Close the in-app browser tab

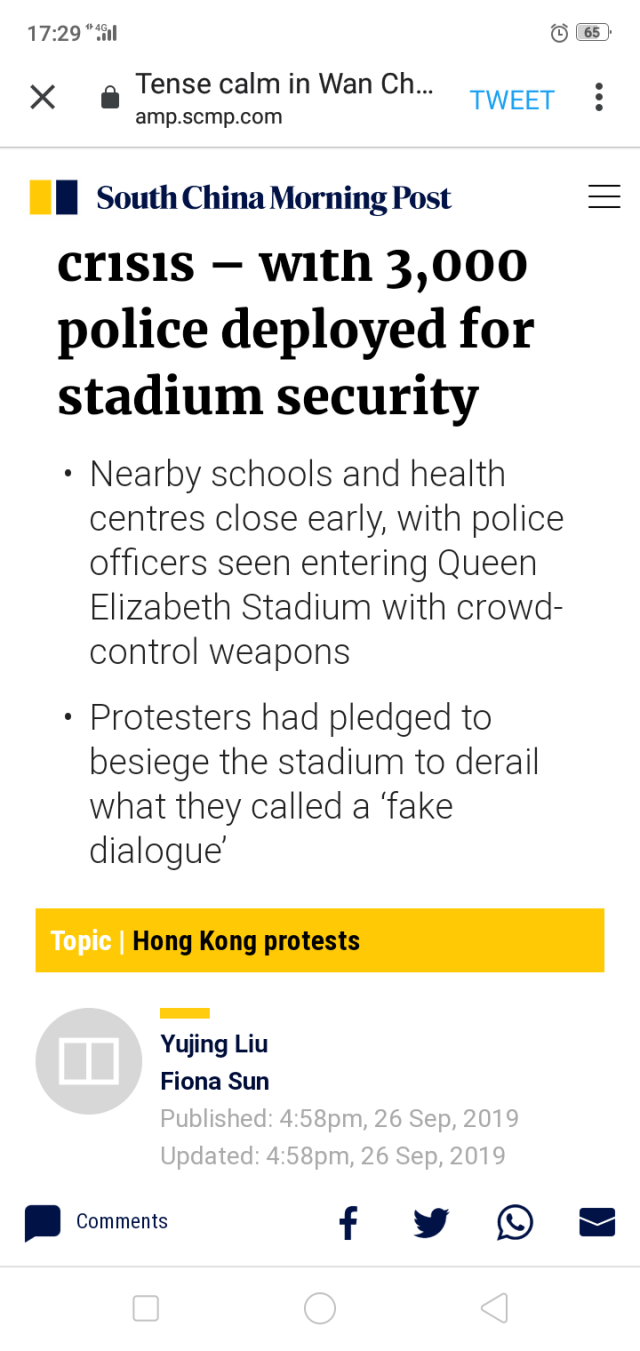point(42,97)
